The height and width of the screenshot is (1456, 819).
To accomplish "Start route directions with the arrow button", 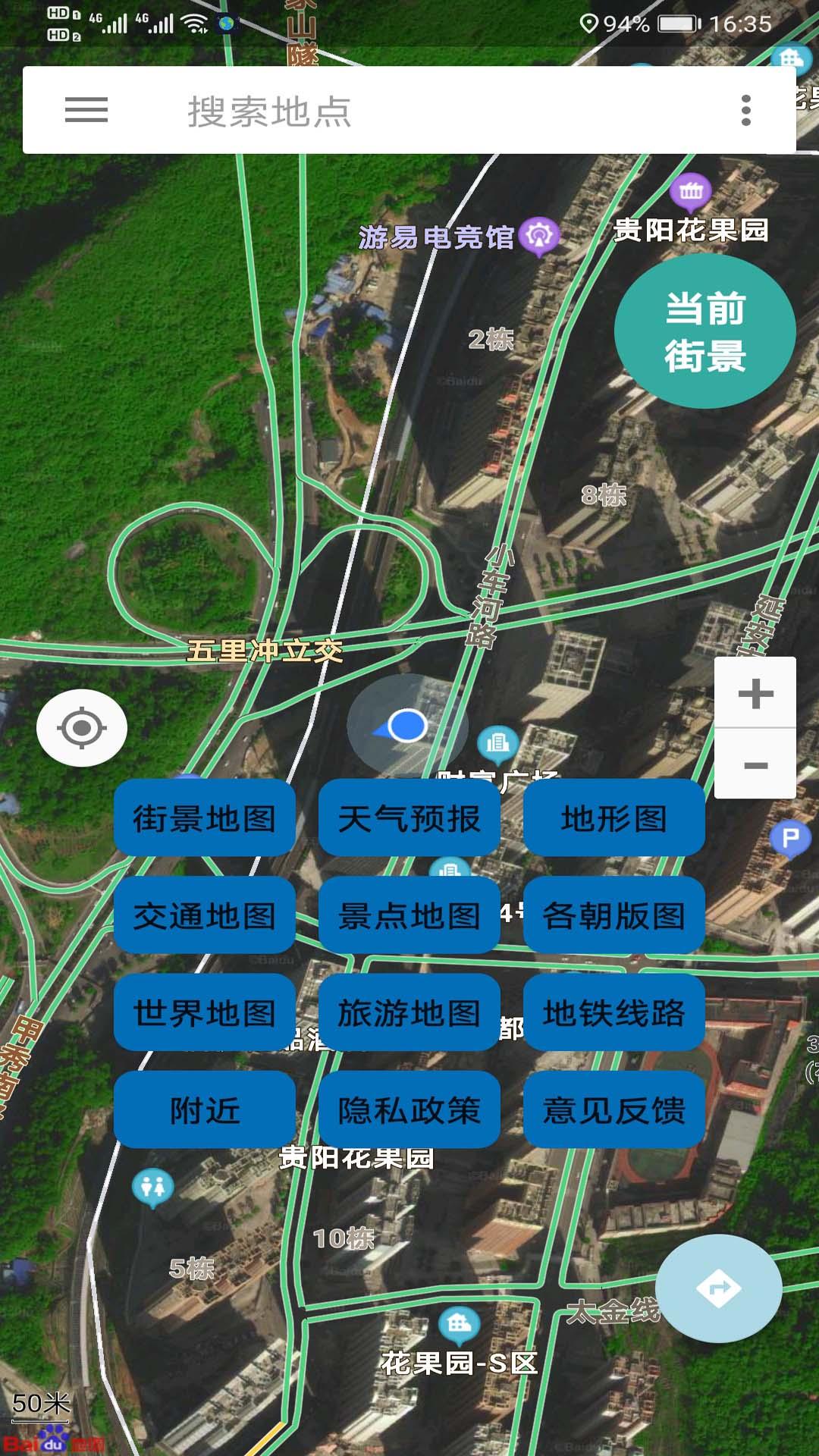I will click(718, 1288).
